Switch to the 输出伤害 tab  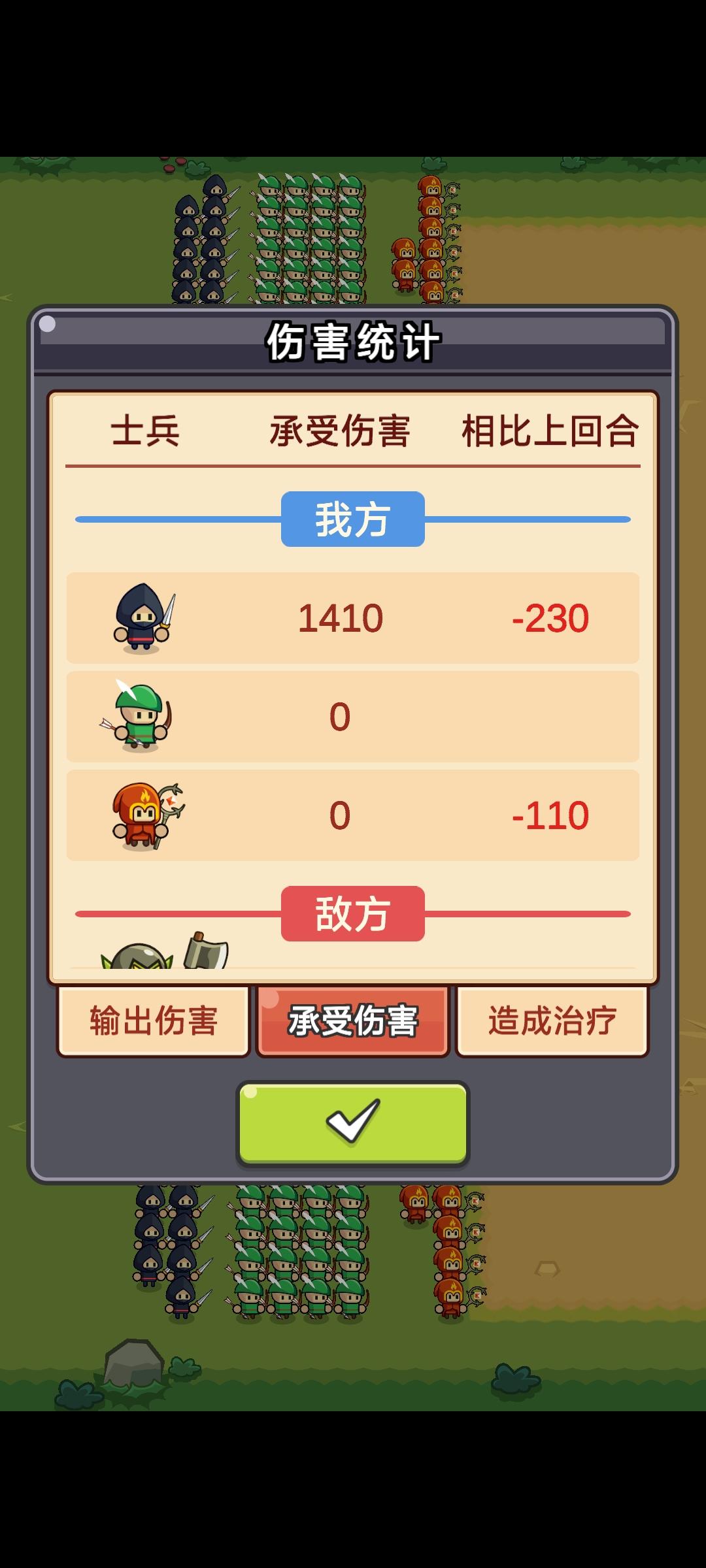154,1022
